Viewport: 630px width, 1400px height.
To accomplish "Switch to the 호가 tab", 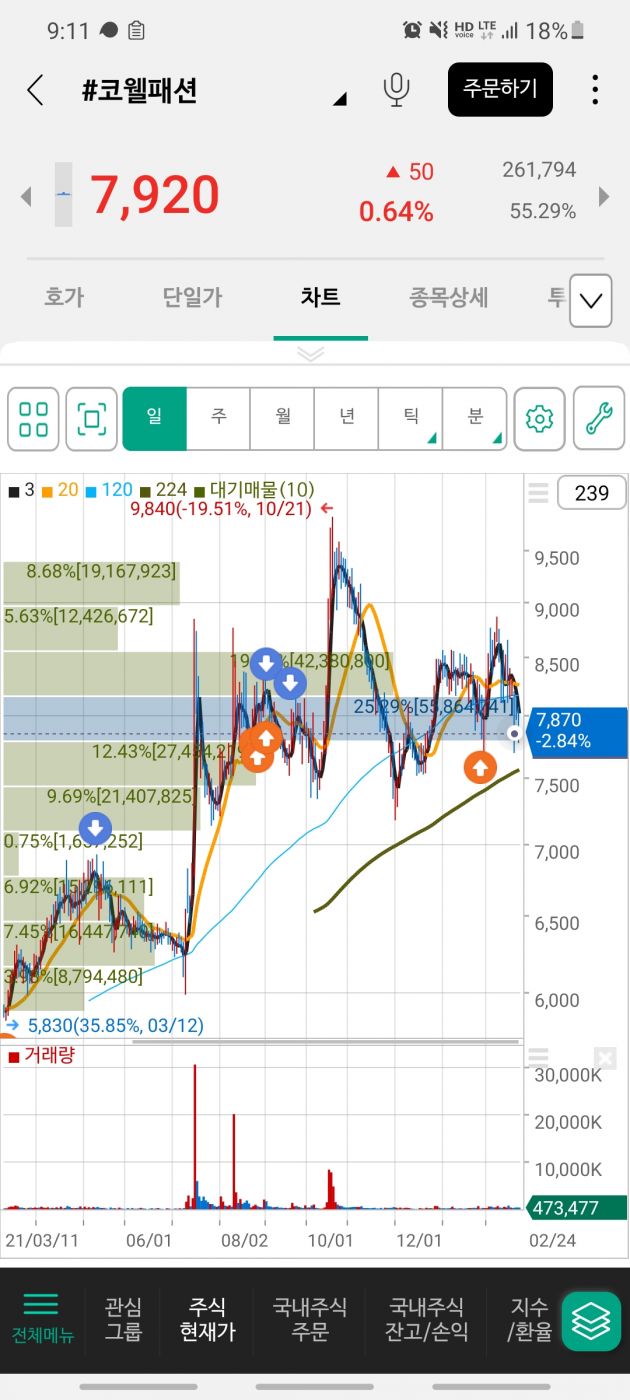I will 64,297.
